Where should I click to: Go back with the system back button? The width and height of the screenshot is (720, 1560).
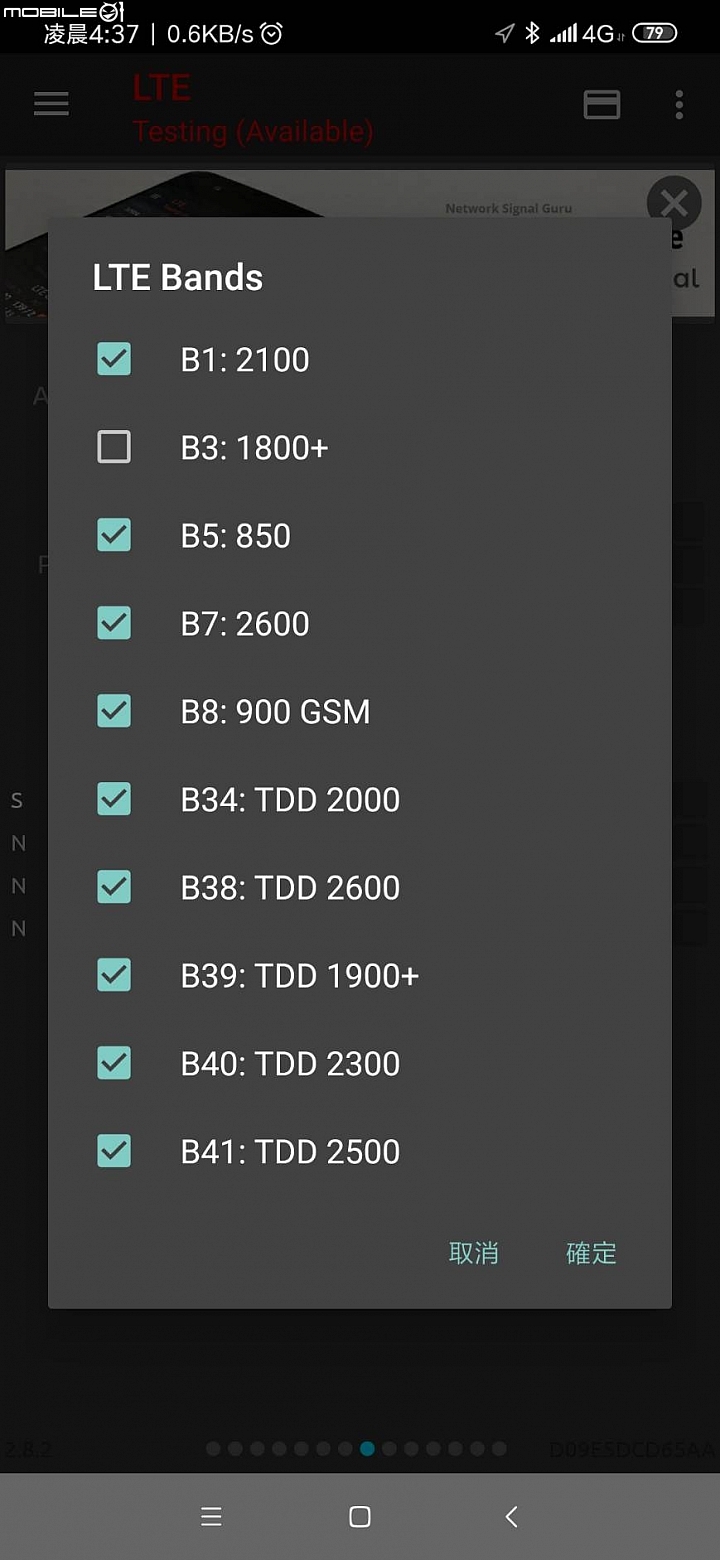(511, 1517)
